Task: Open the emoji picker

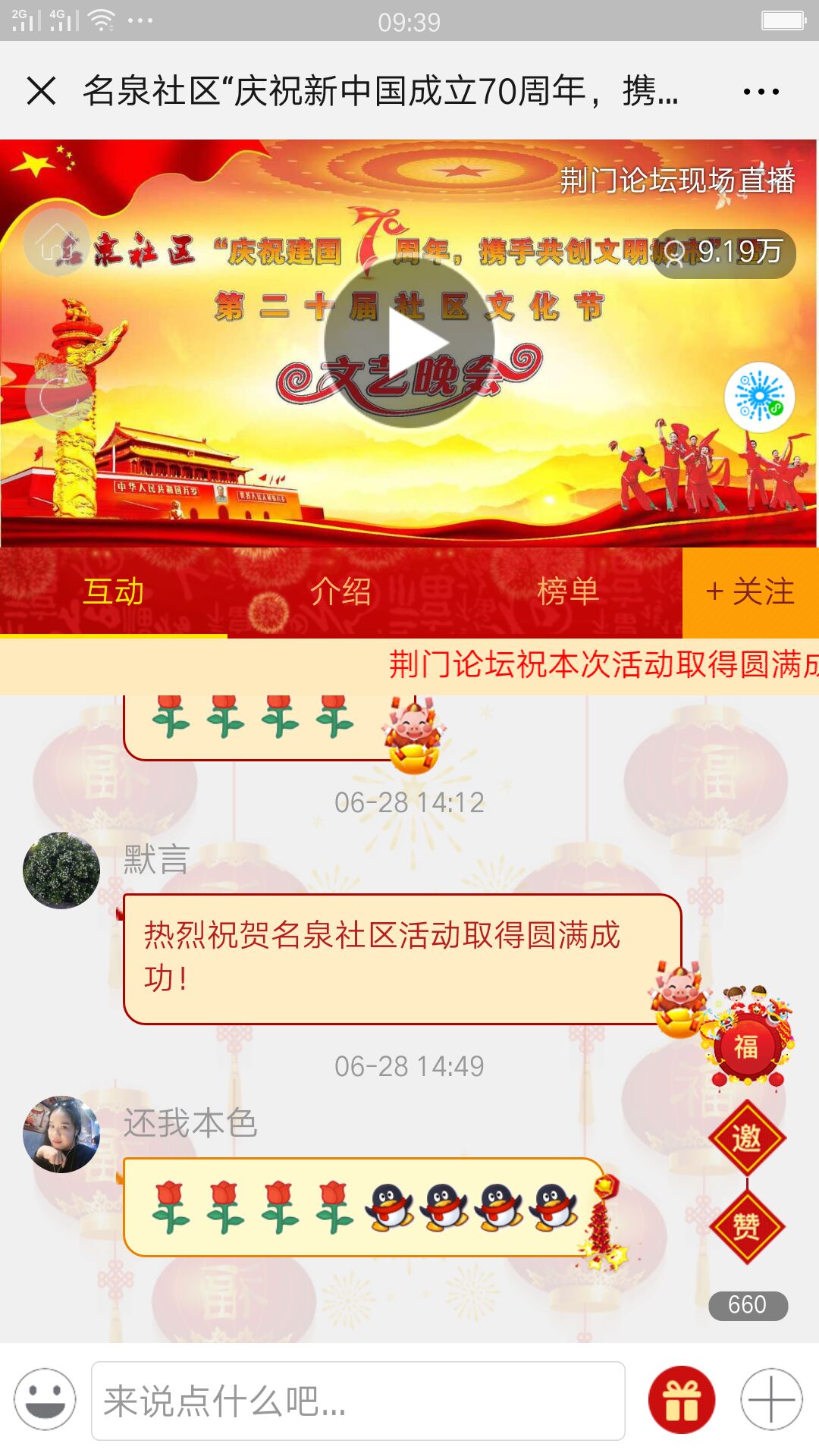Action: [x=45, y=1400]
